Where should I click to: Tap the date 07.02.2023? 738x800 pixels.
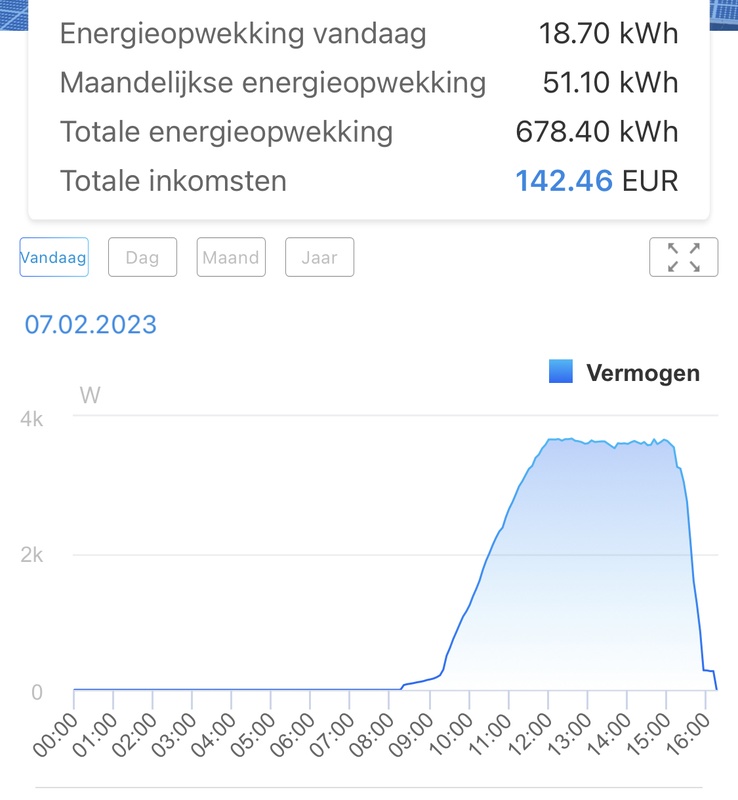(91, 324)
